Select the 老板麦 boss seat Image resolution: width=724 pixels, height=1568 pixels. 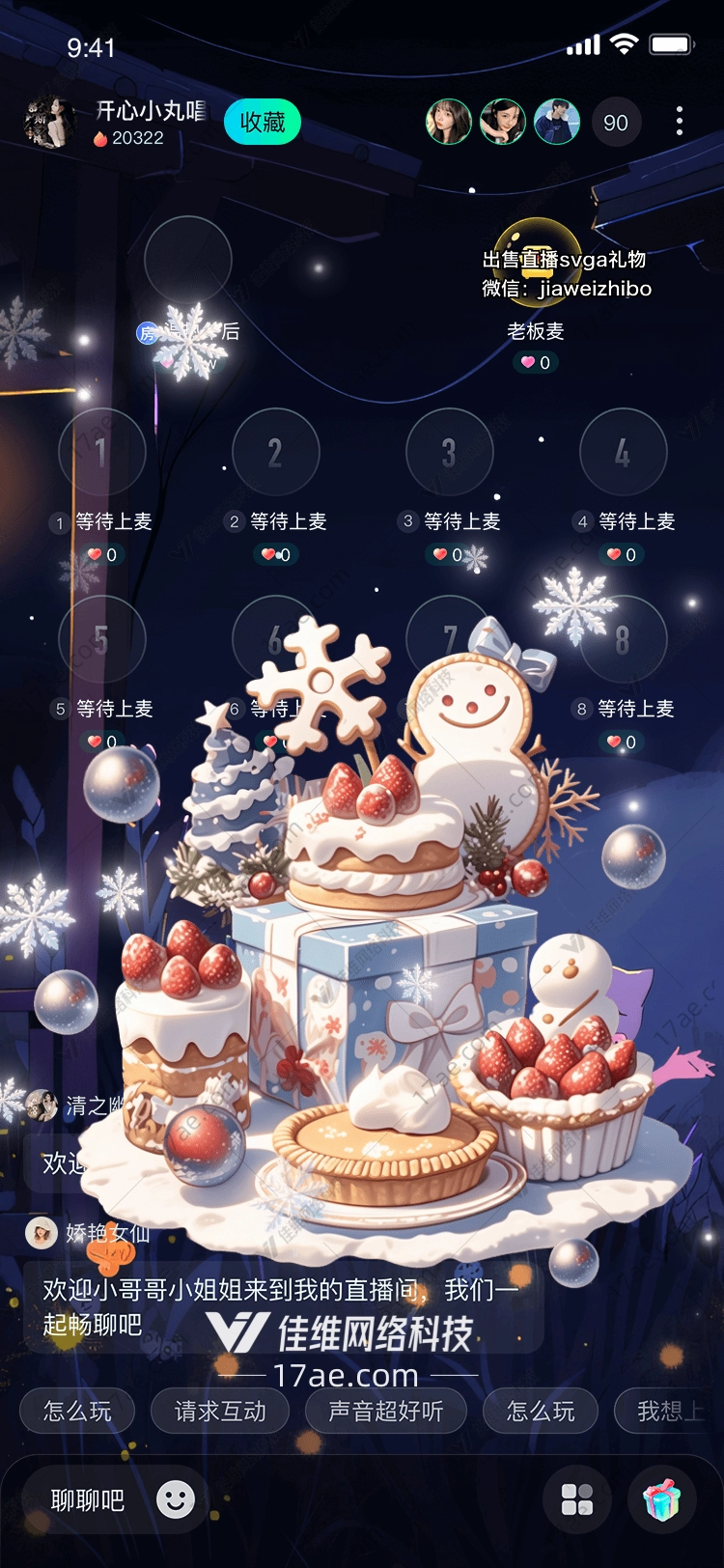[537, 263]
